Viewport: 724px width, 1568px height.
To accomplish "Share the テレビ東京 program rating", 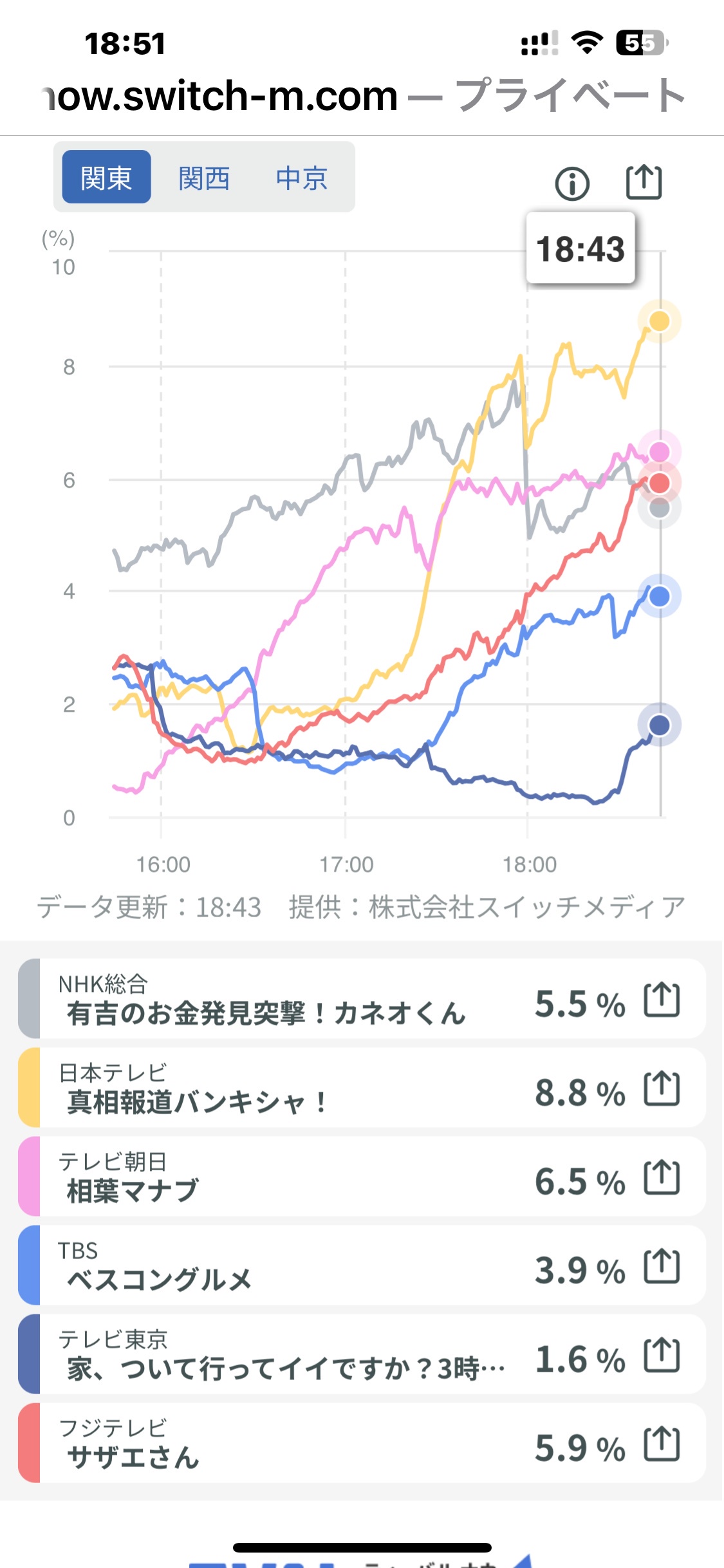I will click(662, 1355).
